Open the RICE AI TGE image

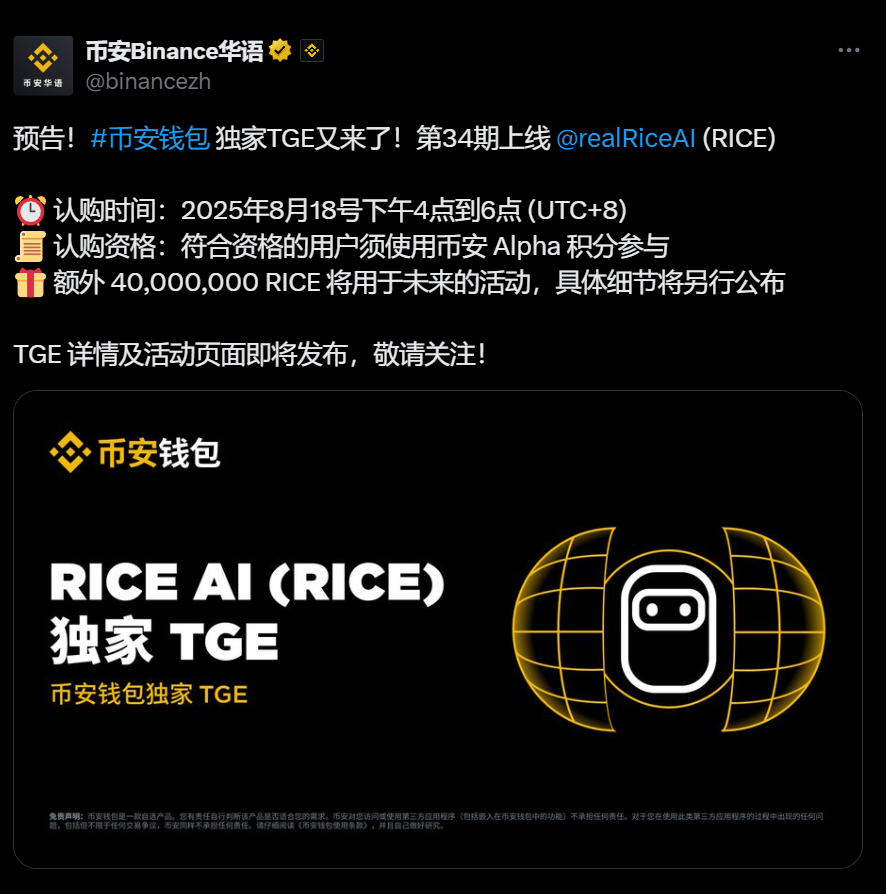438,629
